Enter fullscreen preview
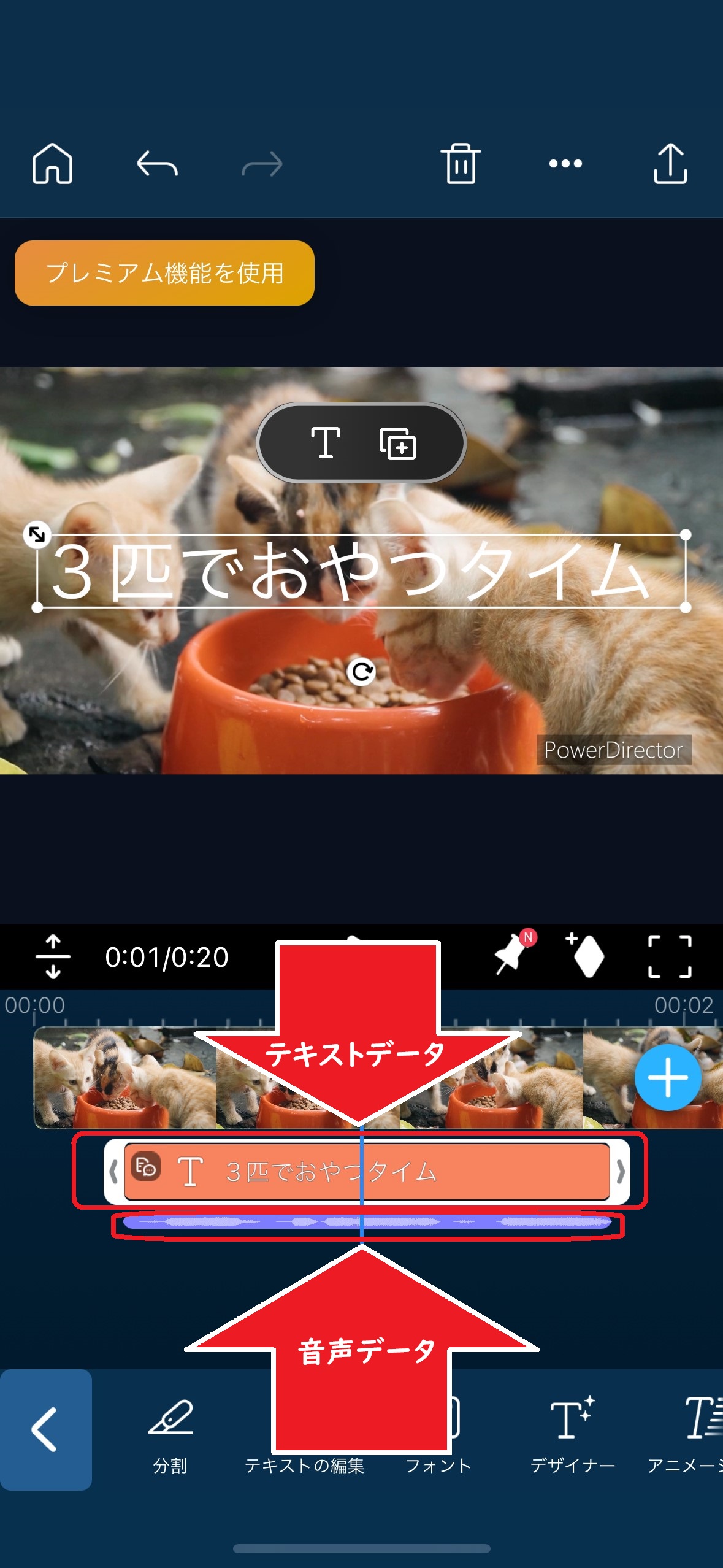Screen dimensions: 723x1568 [670, 957]
